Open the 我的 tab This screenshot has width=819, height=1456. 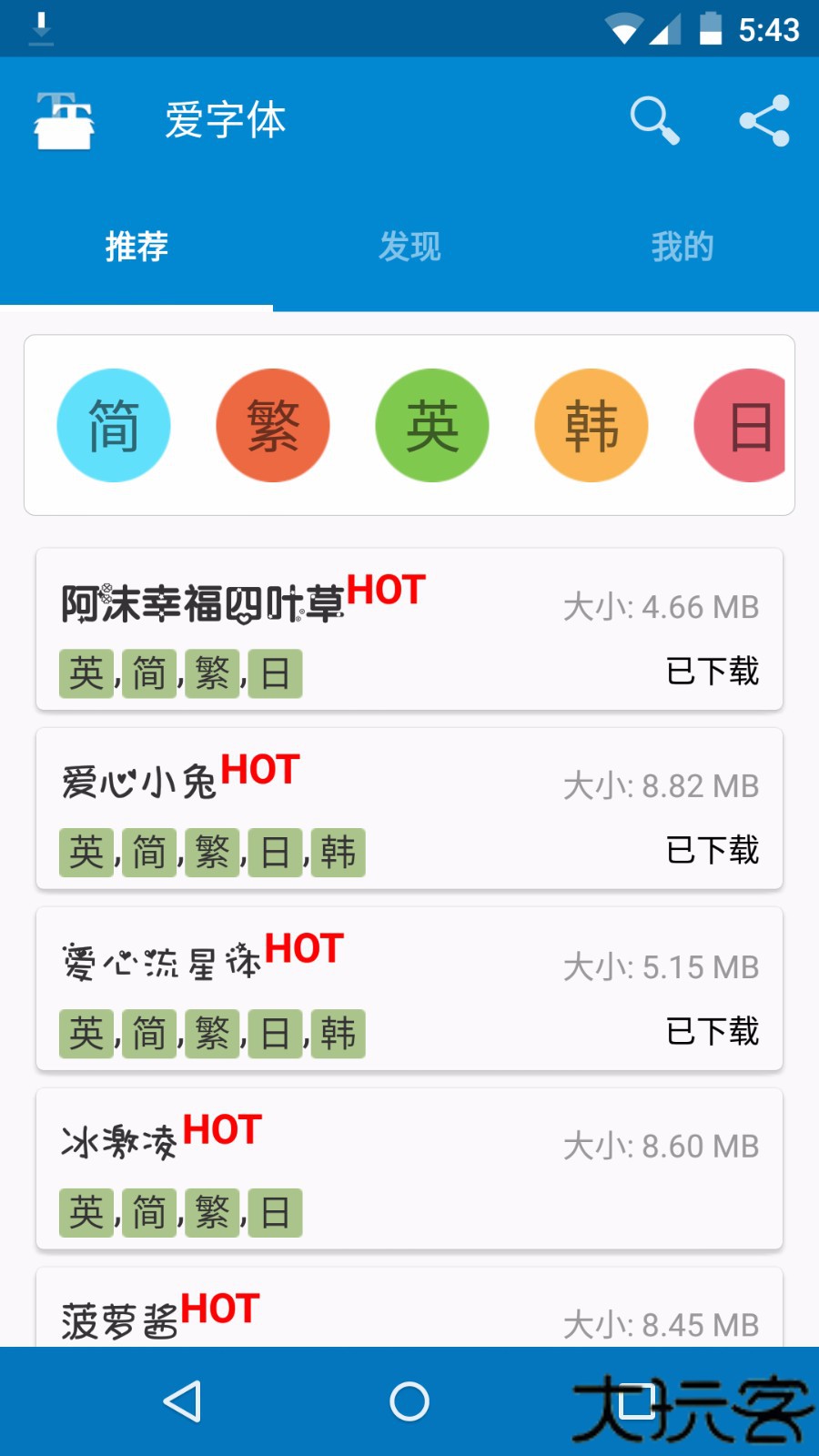point(682,246)
